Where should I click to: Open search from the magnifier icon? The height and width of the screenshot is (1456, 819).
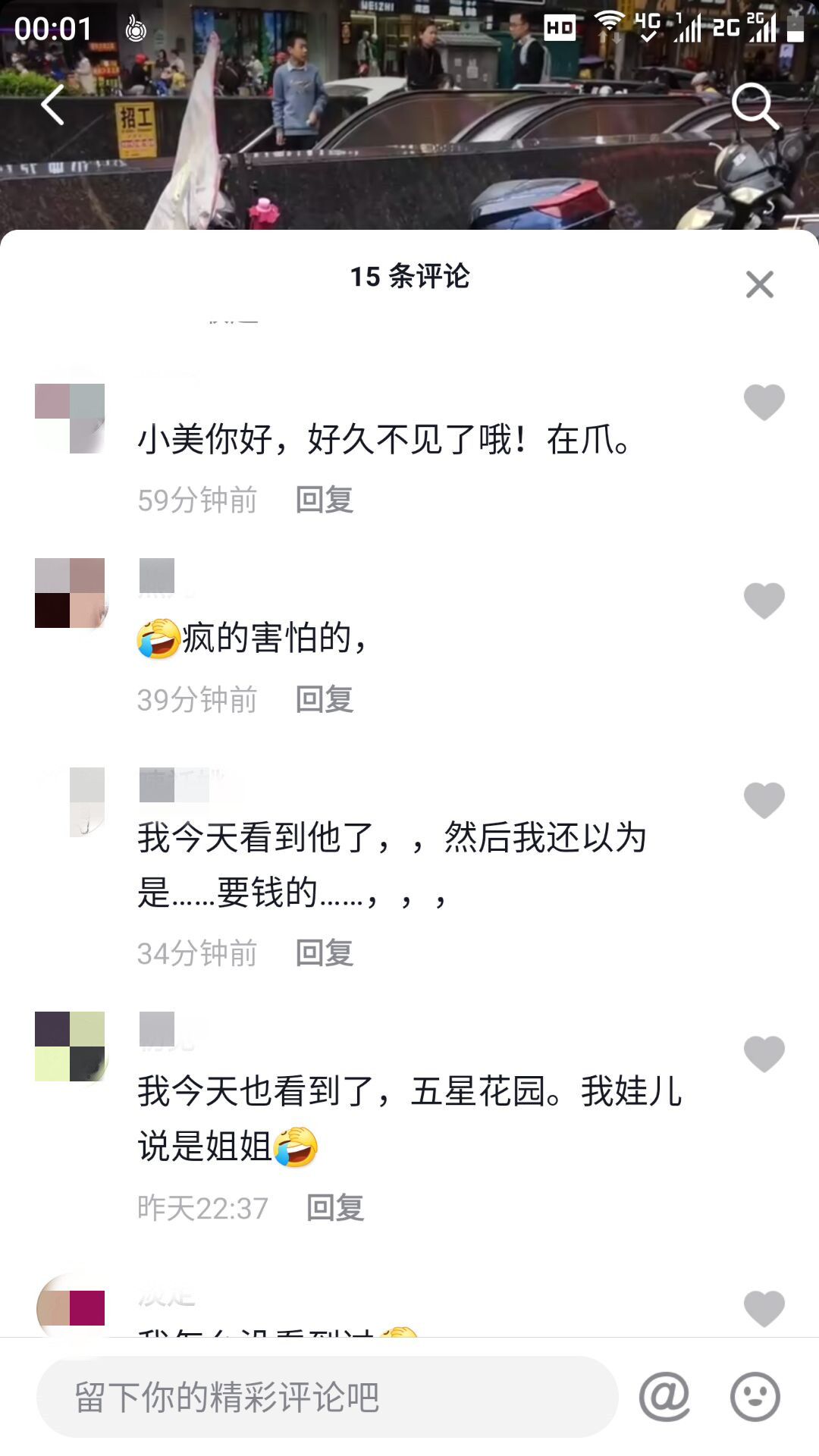coord(755,106)
